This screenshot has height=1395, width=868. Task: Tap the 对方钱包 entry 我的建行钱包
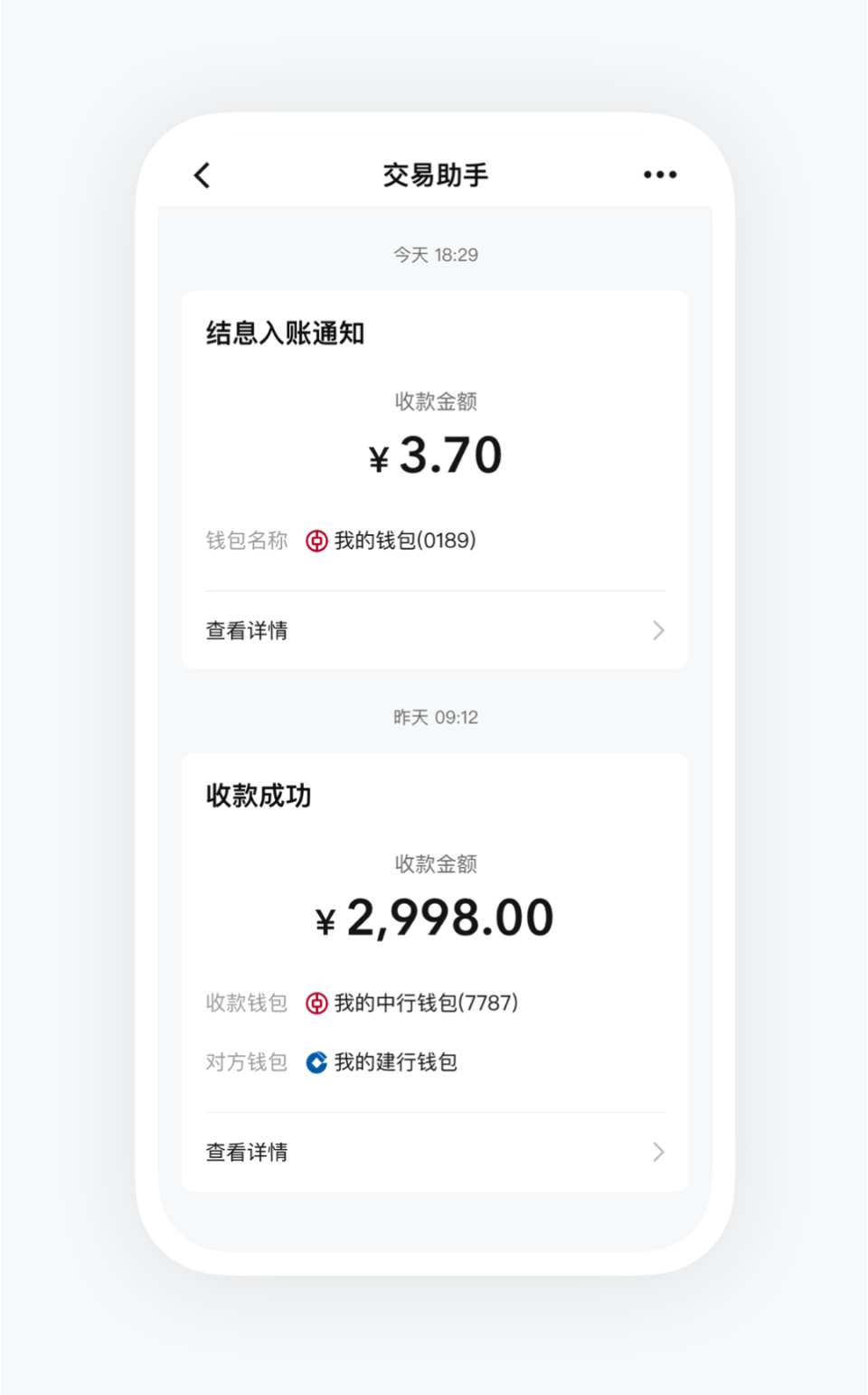[396, 1062]
